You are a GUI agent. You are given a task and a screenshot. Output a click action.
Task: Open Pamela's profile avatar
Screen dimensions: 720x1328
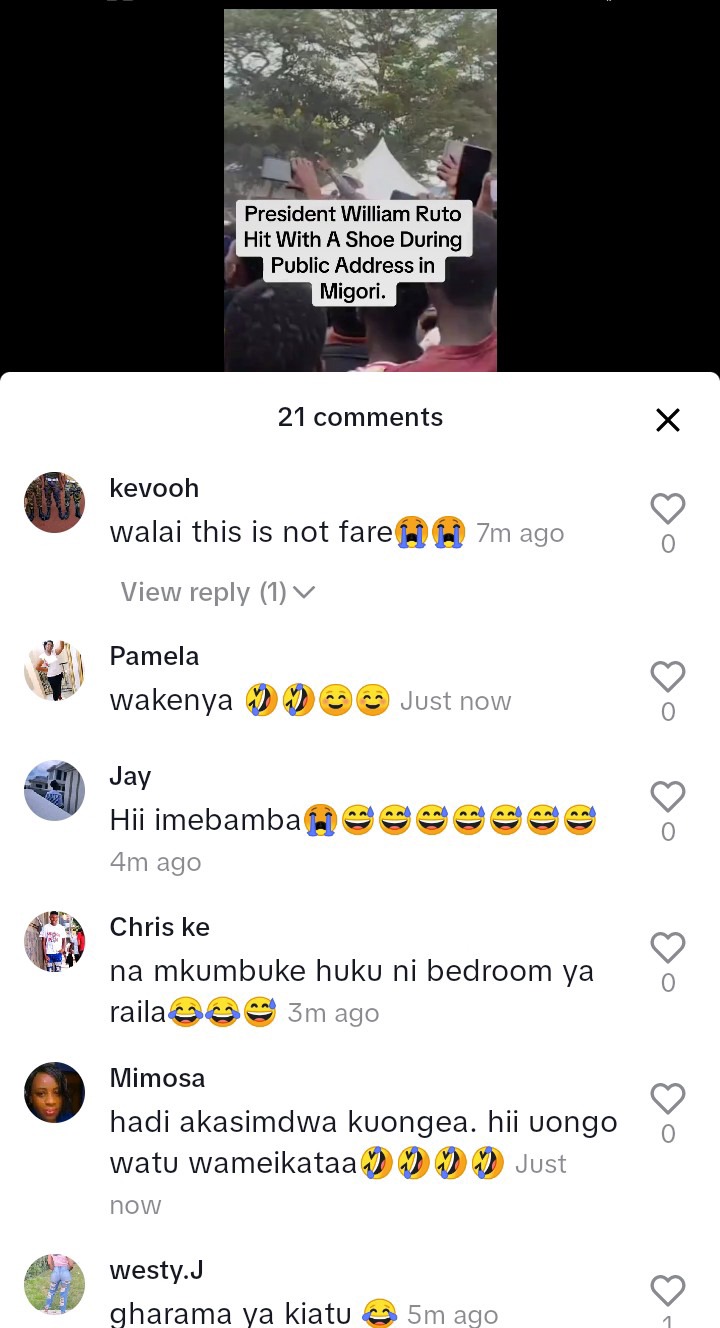point(54,670)
